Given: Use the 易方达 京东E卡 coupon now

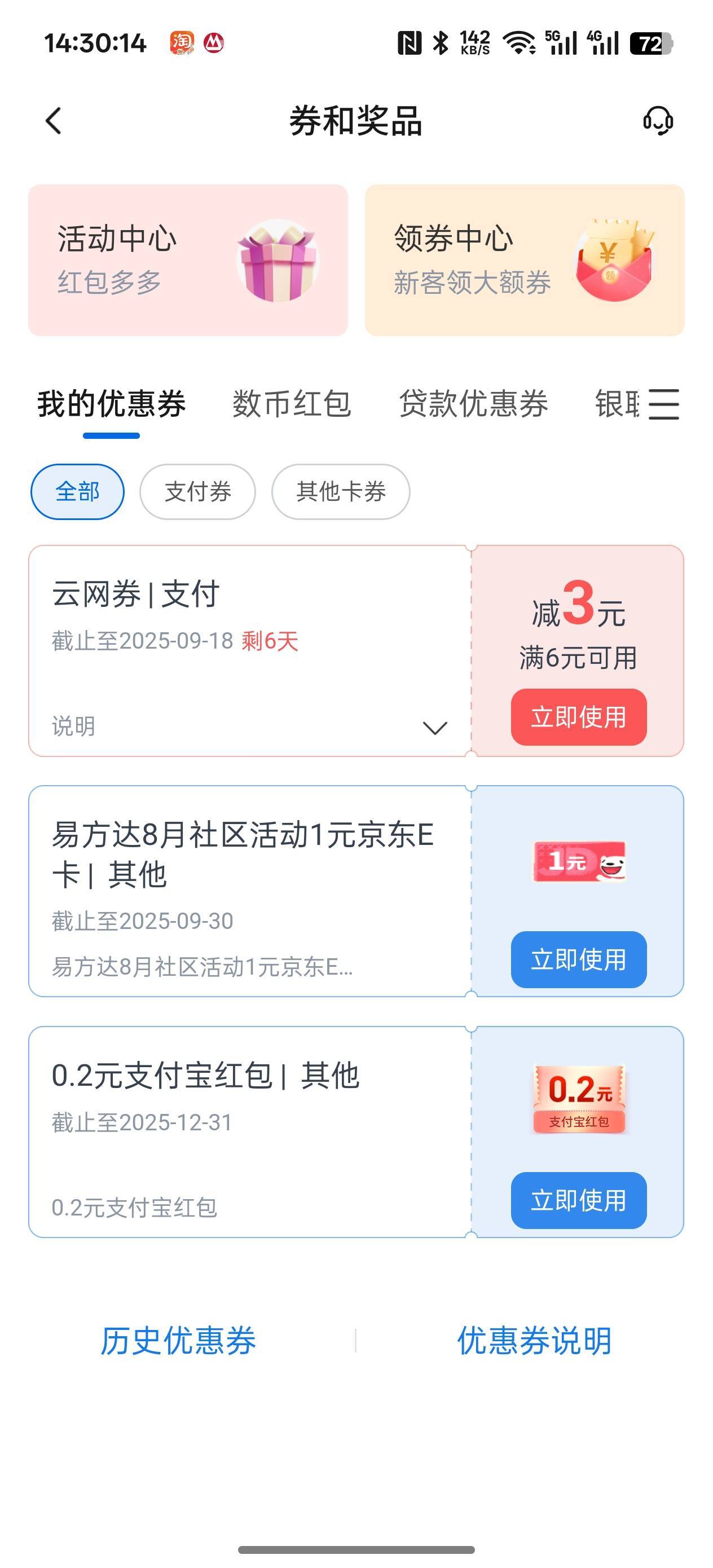Looking at the screenshot, I should [578, 959].
